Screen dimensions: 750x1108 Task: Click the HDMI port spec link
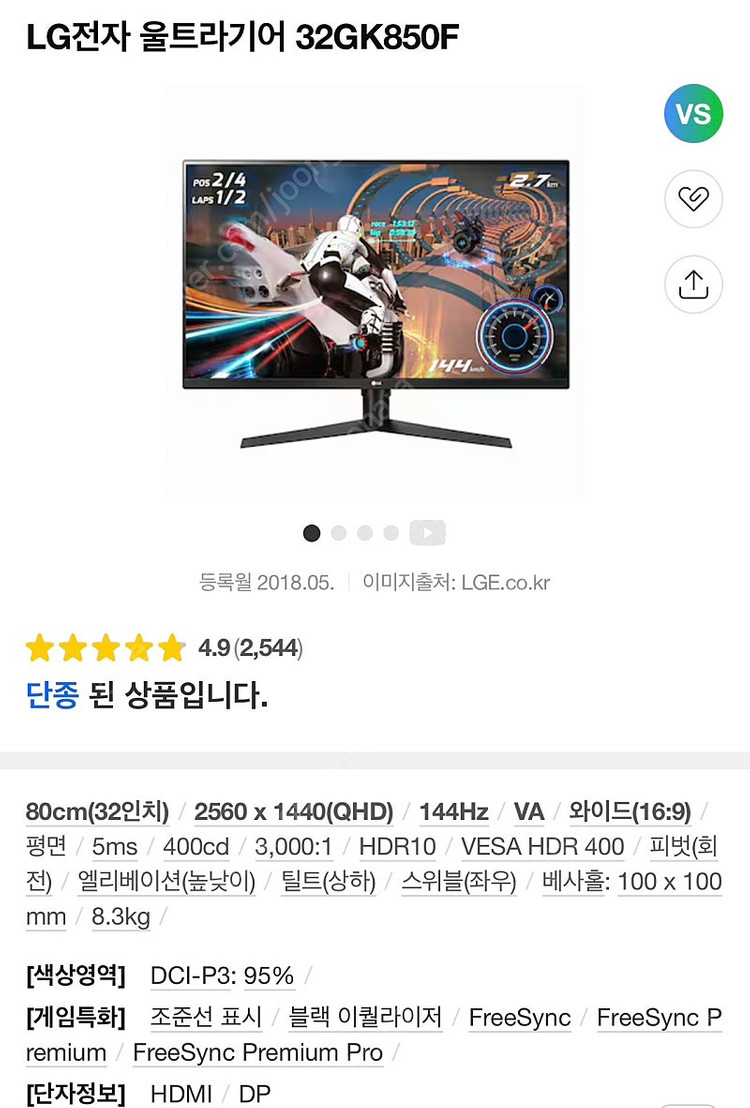pyautogui.click(x=180, y=1094)
